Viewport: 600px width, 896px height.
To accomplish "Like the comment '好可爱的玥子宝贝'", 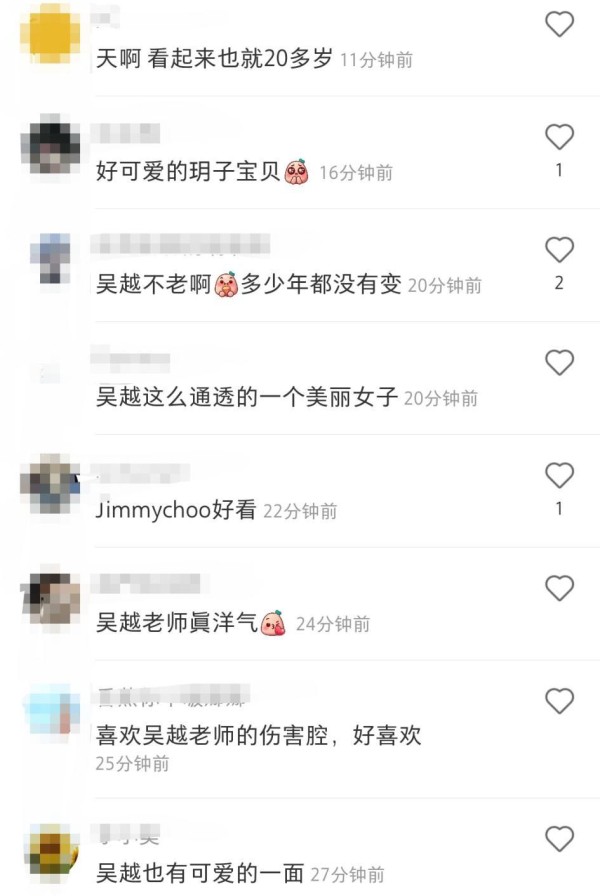I will (559, 137).
